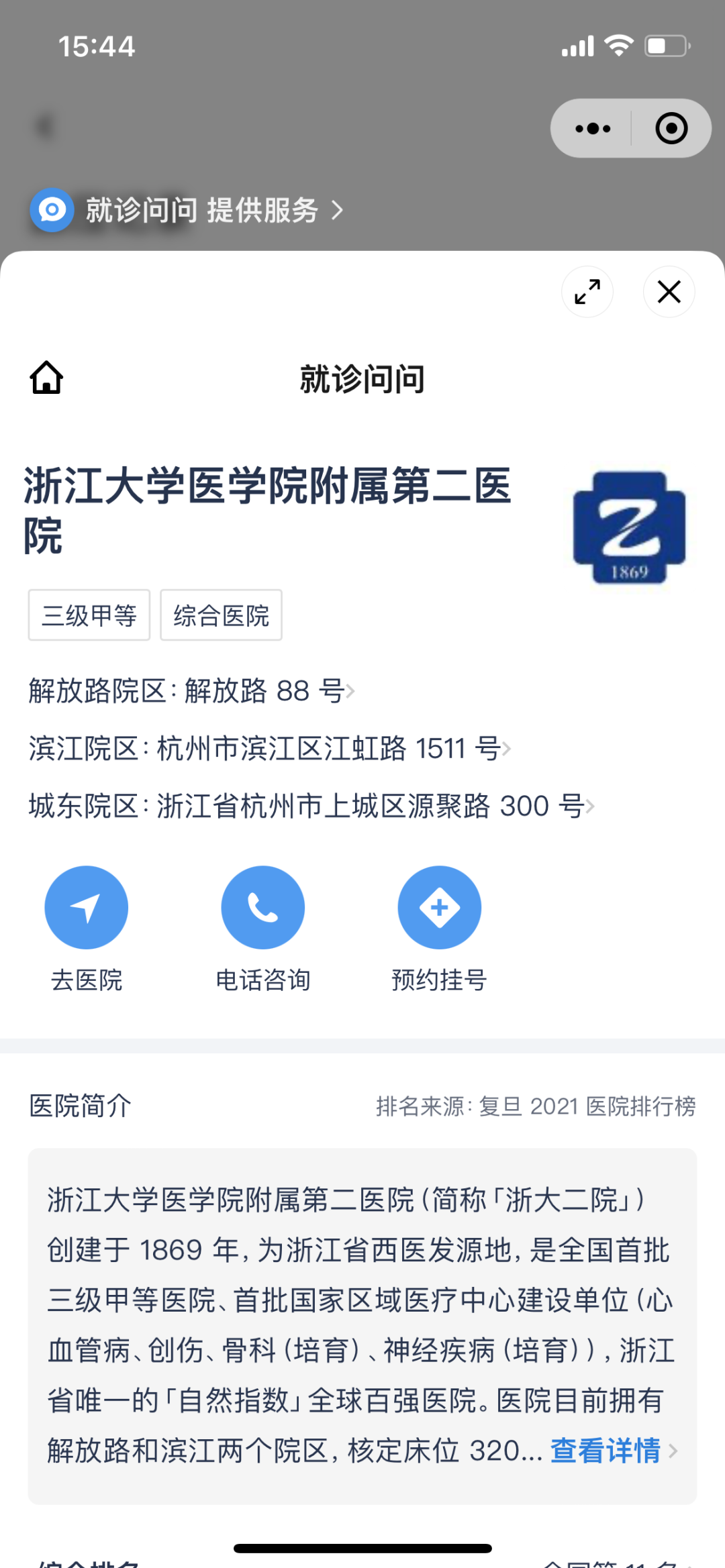This screenshot has height=1568, width=725.
Task: Open the 城东院区 address
Action: [311, 806]
